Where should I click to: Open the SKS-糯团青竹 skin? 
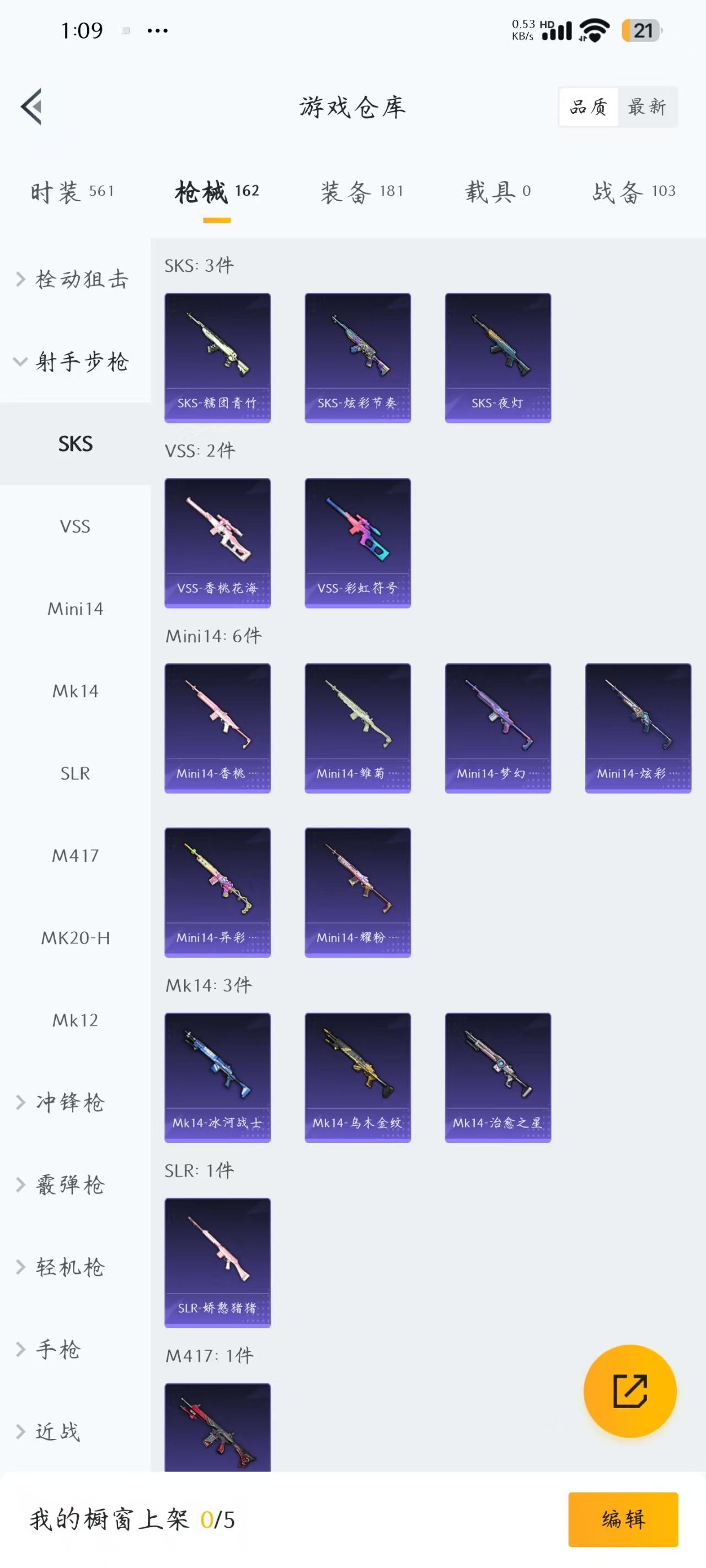pyautogui.click(x=217, y=357)
